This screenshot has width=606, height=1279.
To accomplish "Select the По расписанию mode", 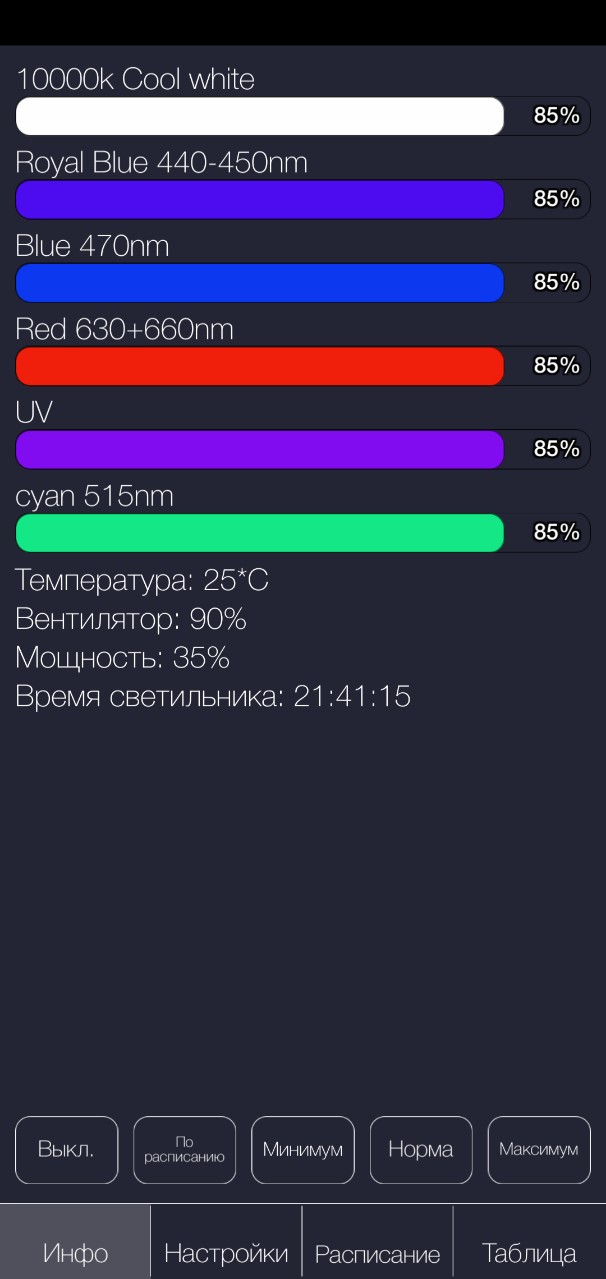I will coord(184,1150).
